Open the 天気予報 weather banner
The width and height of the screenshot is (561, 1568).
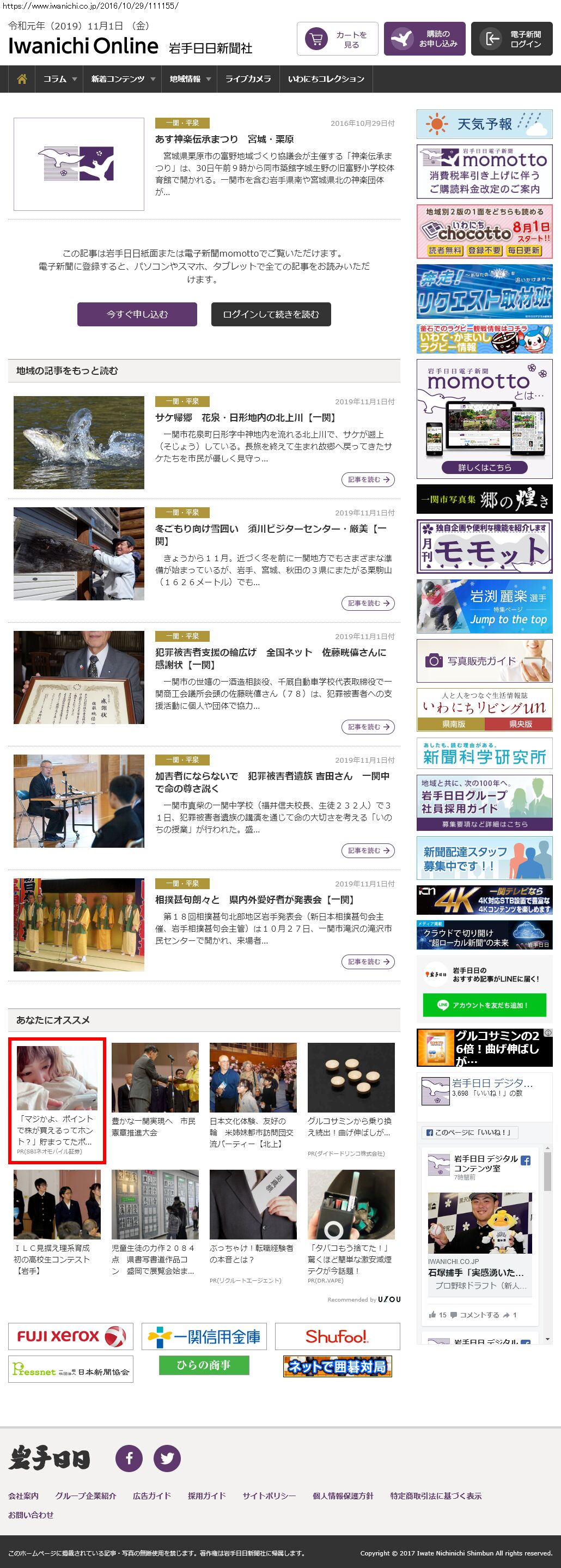point(484,124)
